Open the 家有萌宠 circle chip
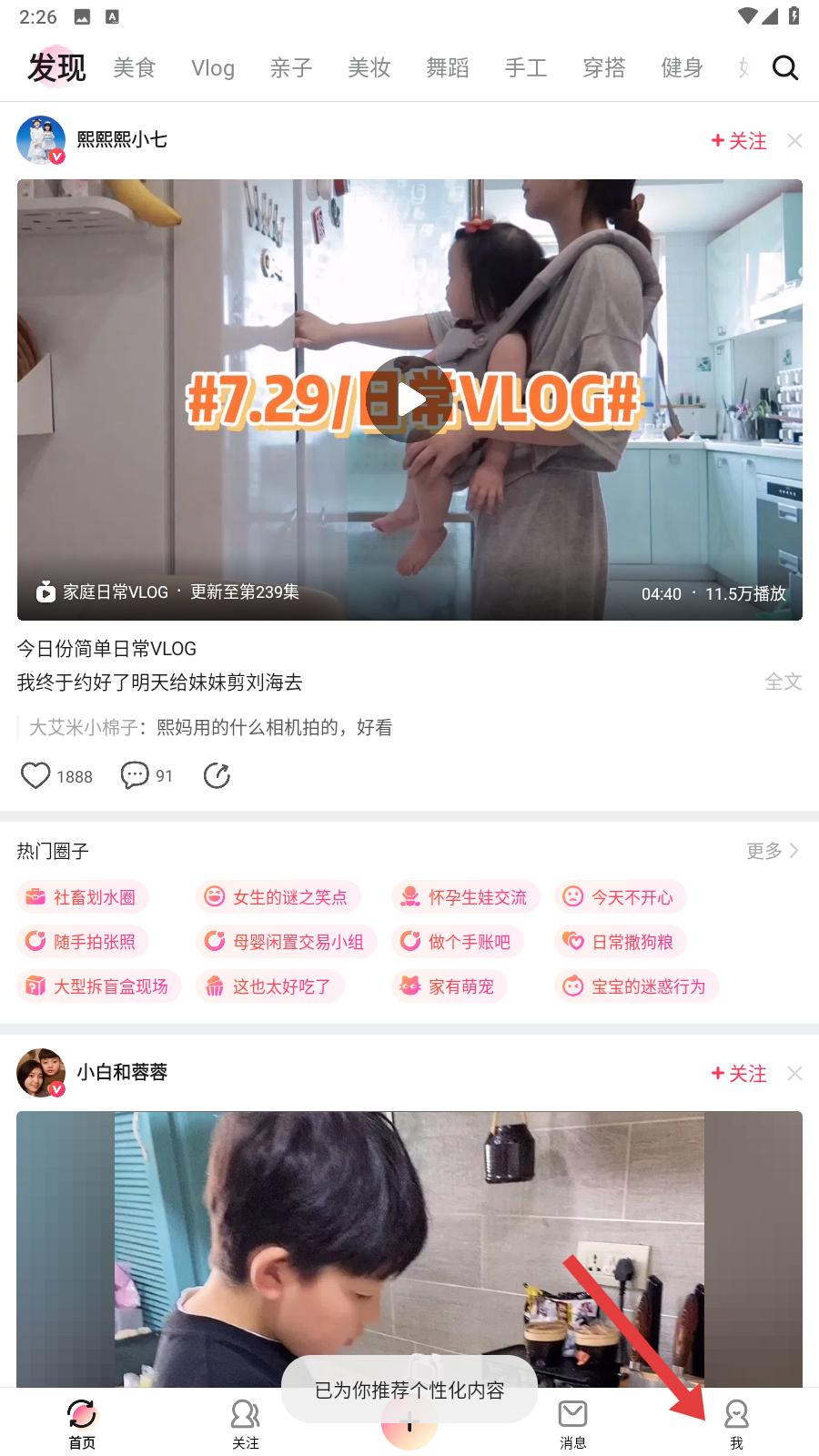Image resolution: width=819 pixels, height=1456 pixels. pos(450,986)
